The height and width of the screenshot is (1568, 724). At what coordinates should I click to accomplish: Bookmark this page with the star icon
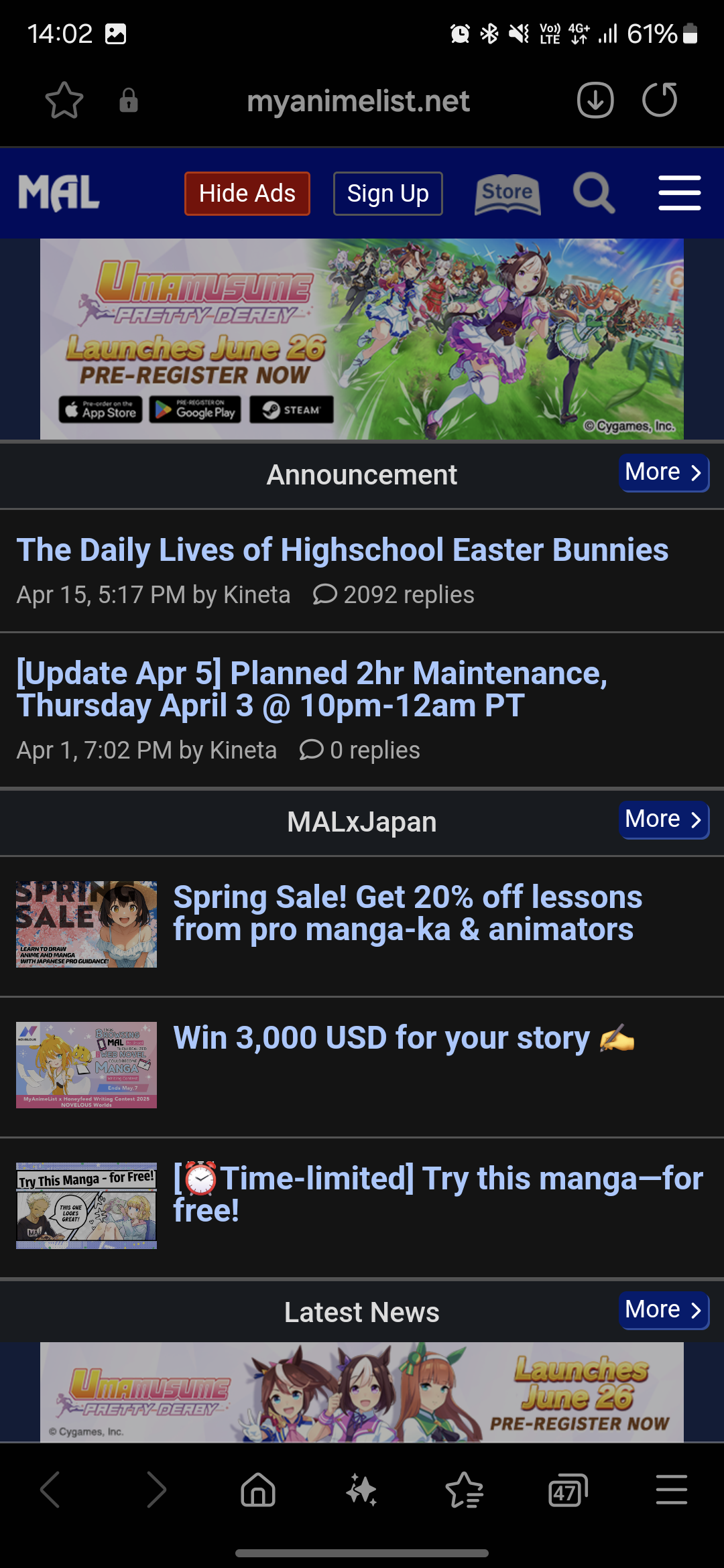click(x=64, y=101)
